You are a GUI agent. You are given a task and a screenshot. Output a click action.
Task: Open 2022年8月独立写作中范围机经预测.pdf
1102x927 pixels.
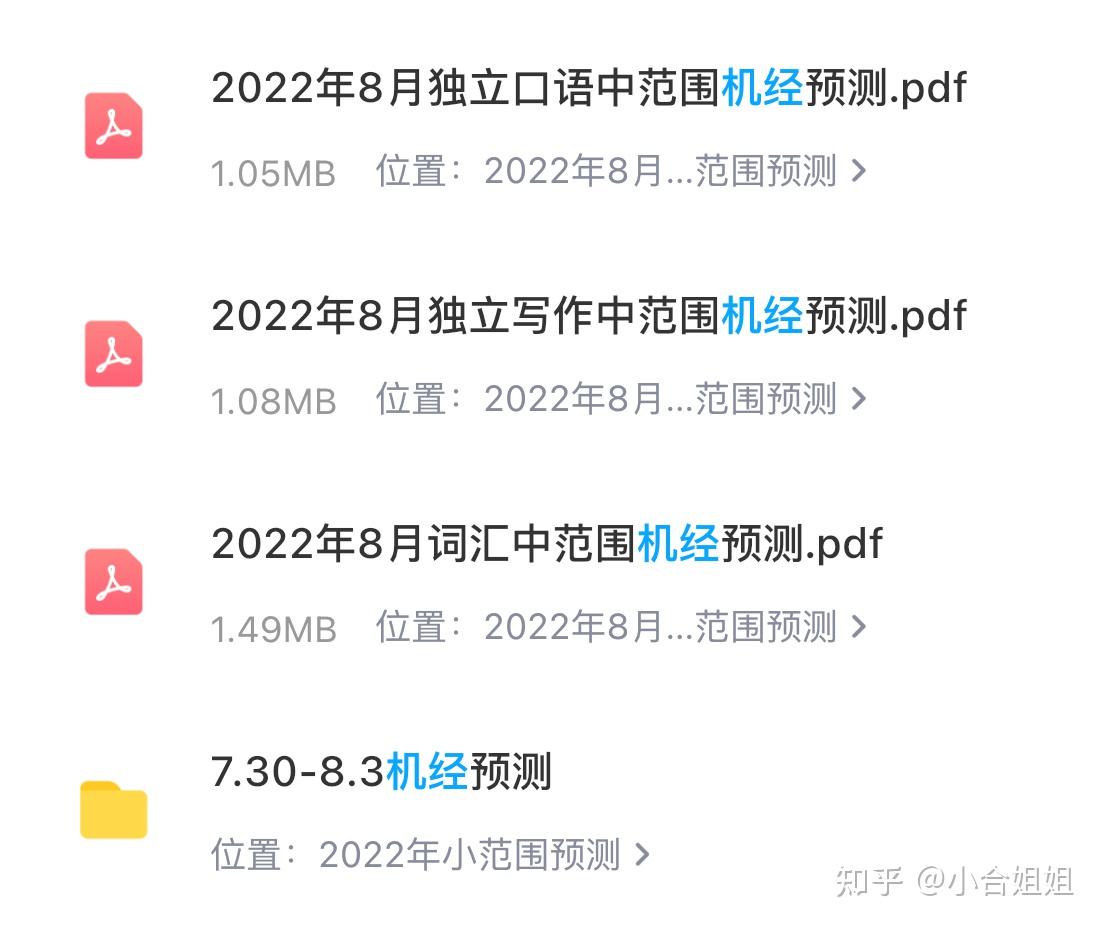[x=588, y=316]
